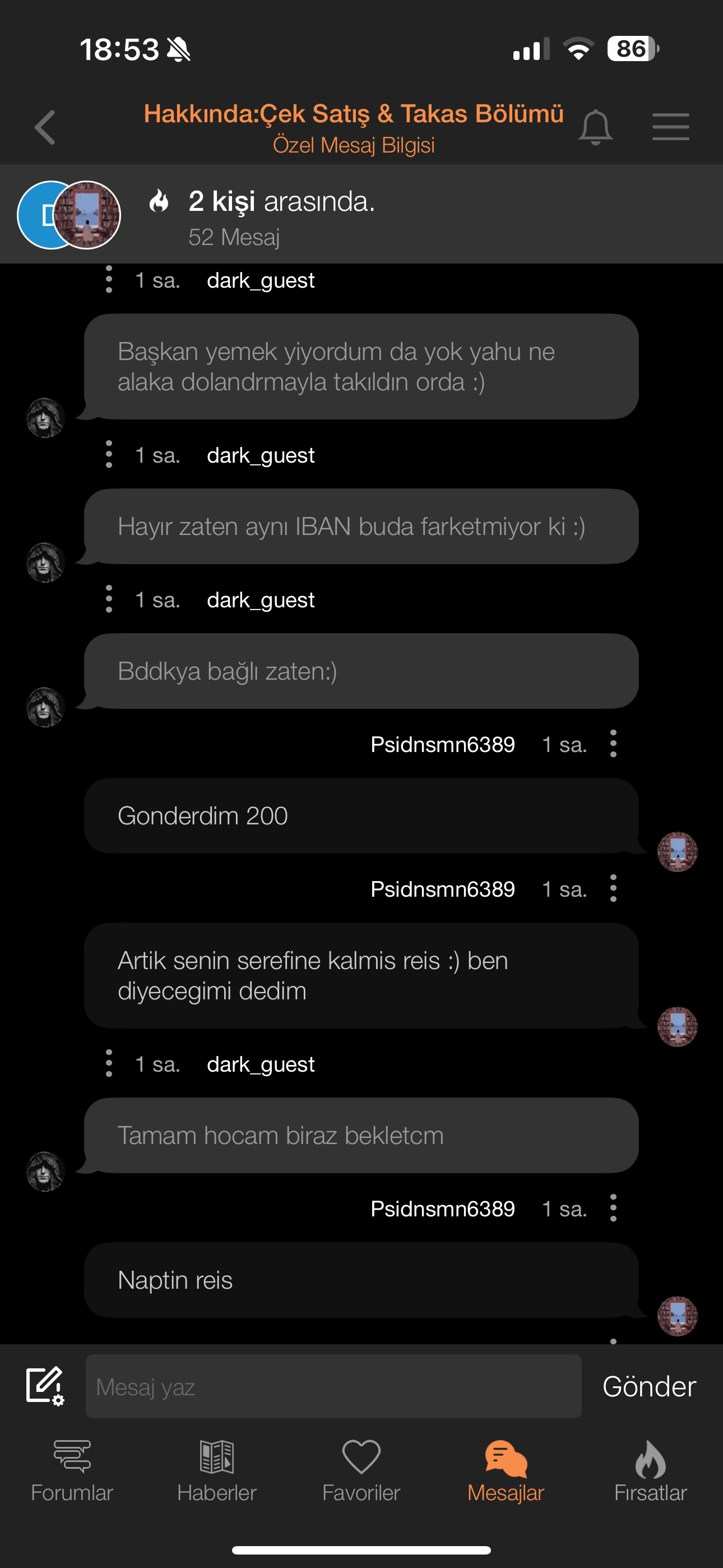Tap the Gönder send button
723x1568 pixels.
click(649, 1387)
